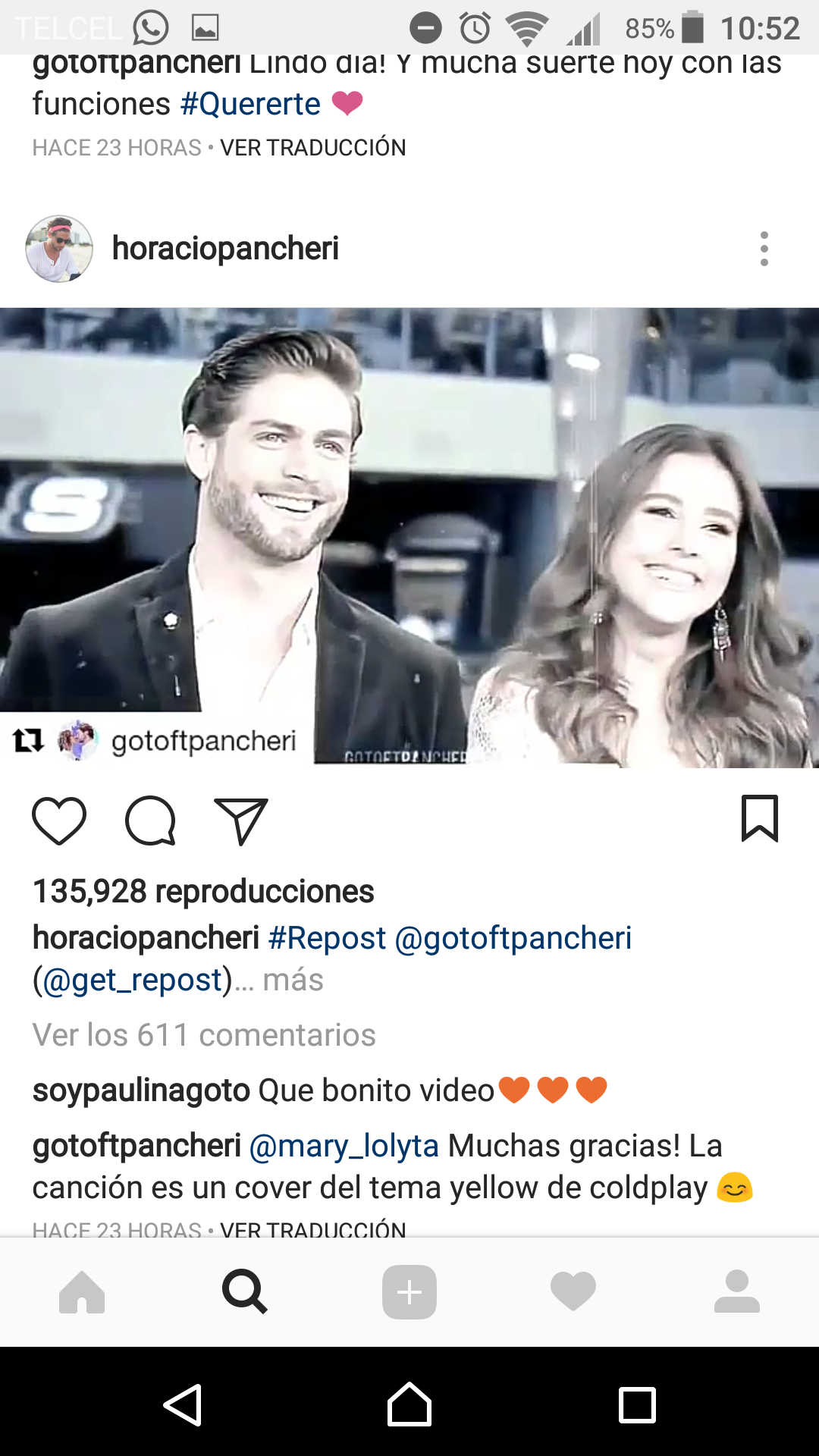Image resolution: width=819 pixels, height=1456 pixels.
Task: Expand the caption with más
Action: point(293,980)
